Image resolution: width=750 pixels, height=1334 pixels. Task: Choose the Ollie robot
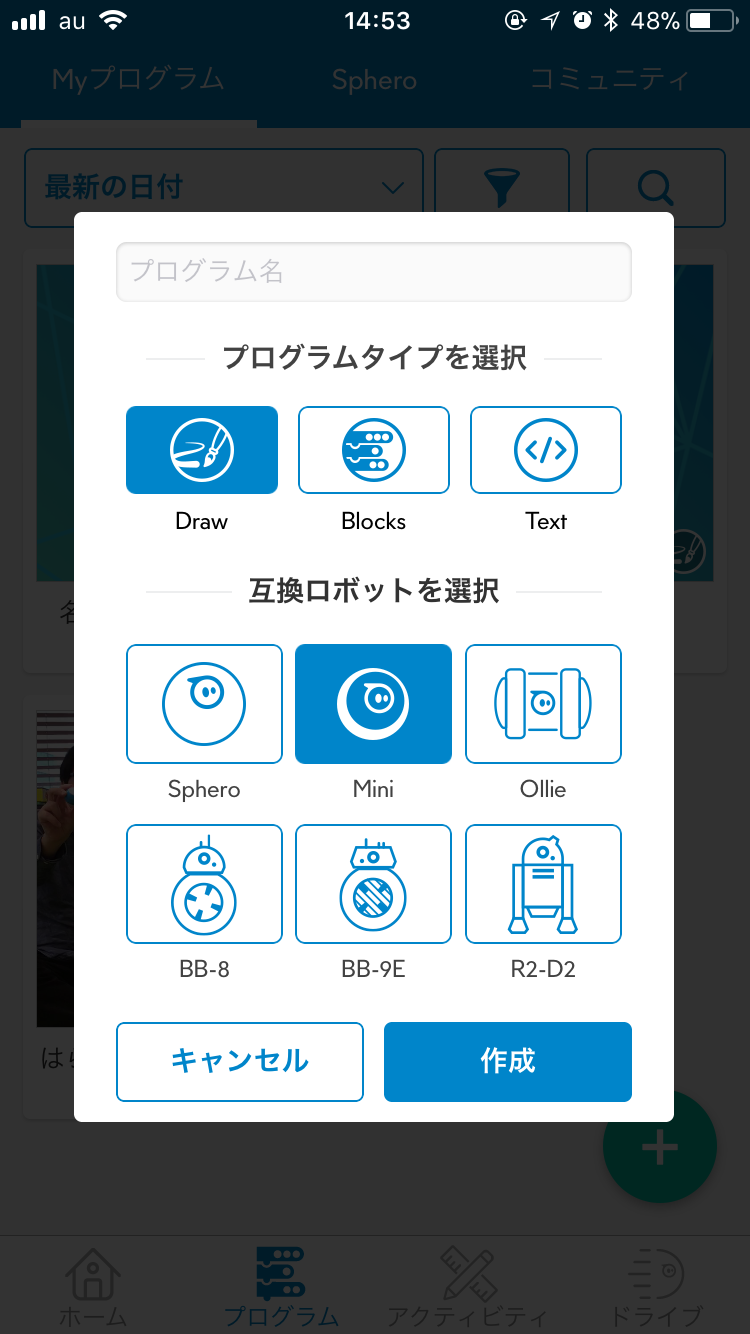(543, 704)
